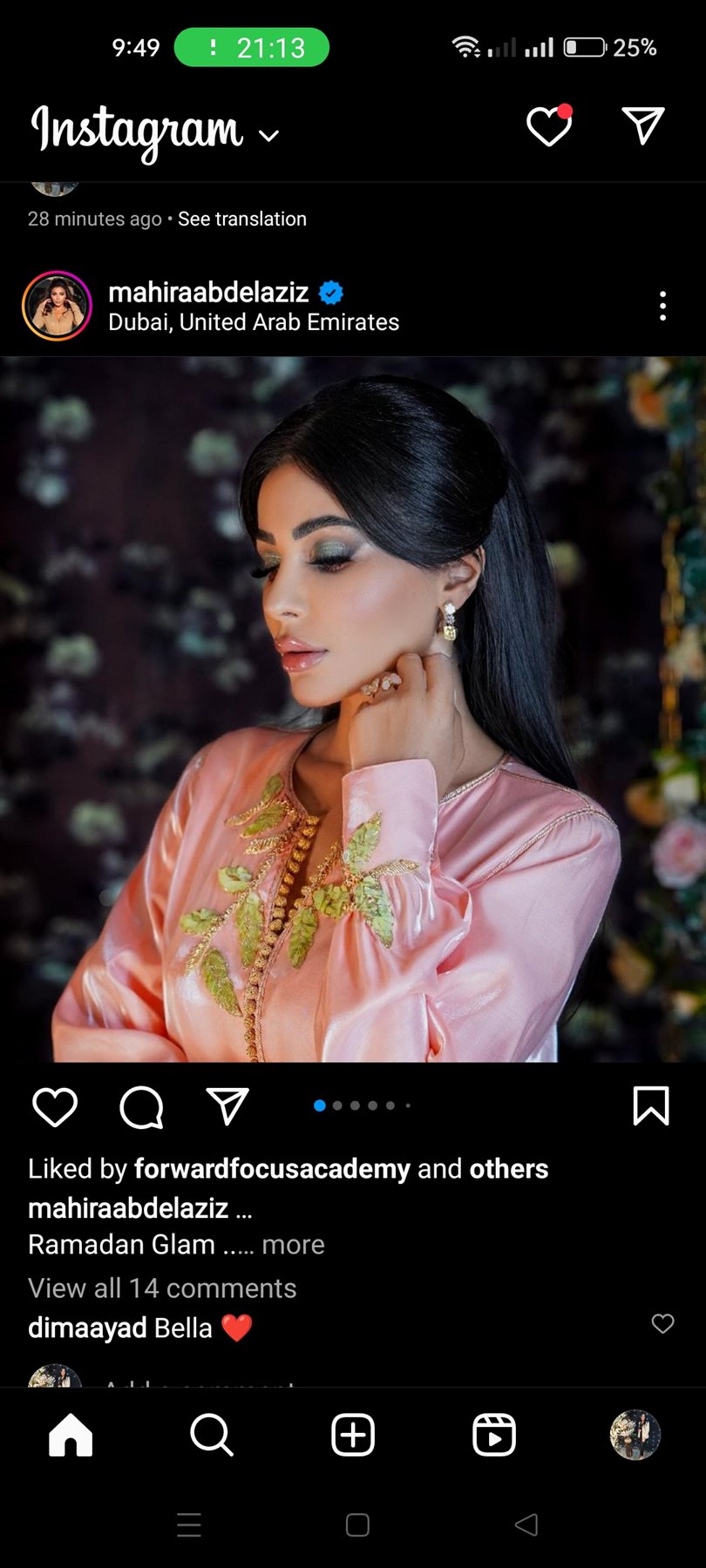Screen dimensions: 706x1568
Task: Tap See translation link
Action: 242,219
